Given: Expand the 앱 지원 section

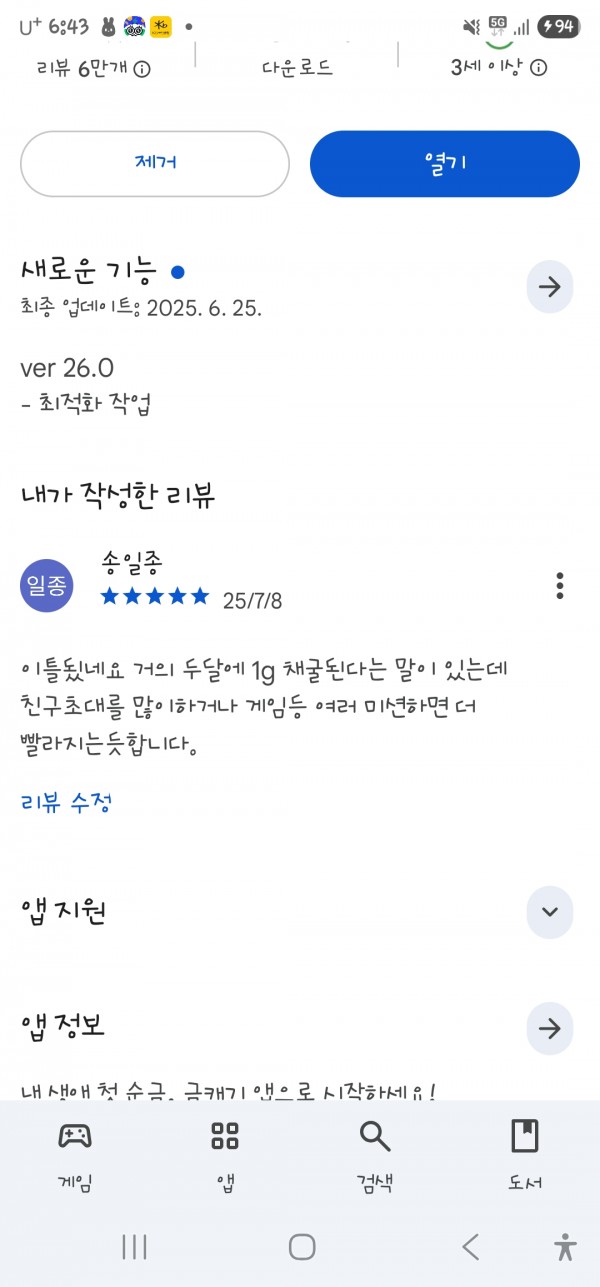Looking at the screenshot, I should 550,911.
